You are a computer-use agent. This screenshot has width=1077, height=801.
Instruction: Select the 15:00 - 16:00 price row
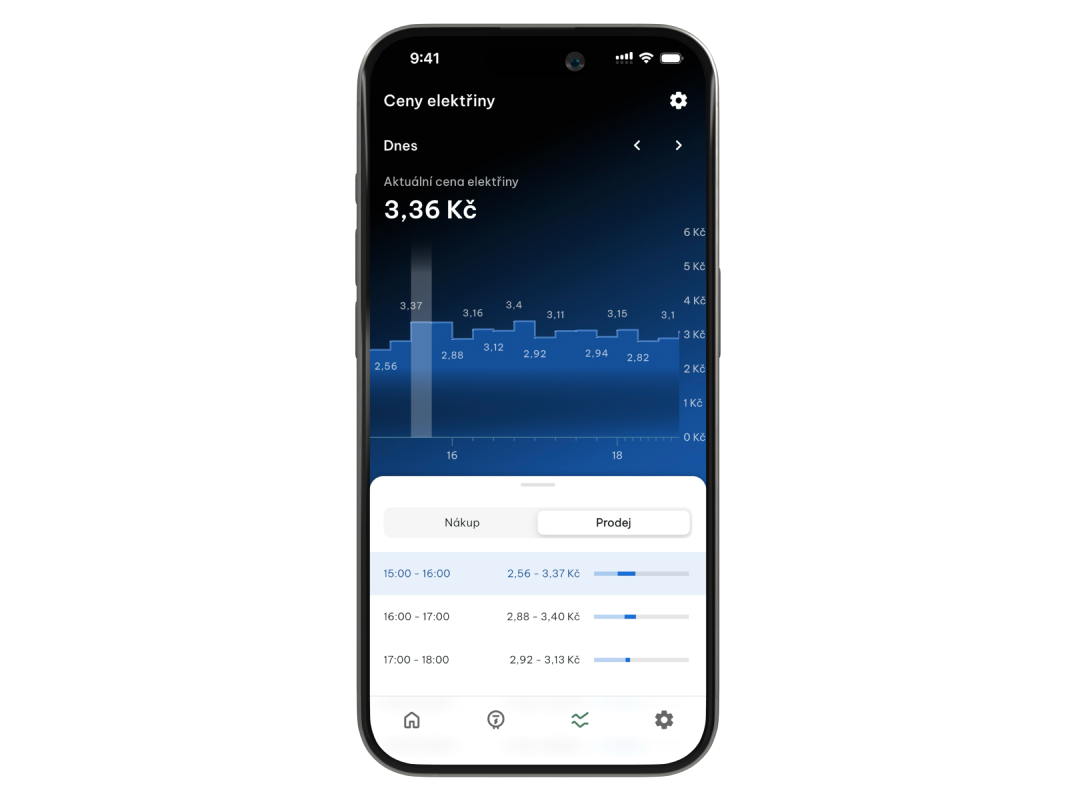coord(537,574)
